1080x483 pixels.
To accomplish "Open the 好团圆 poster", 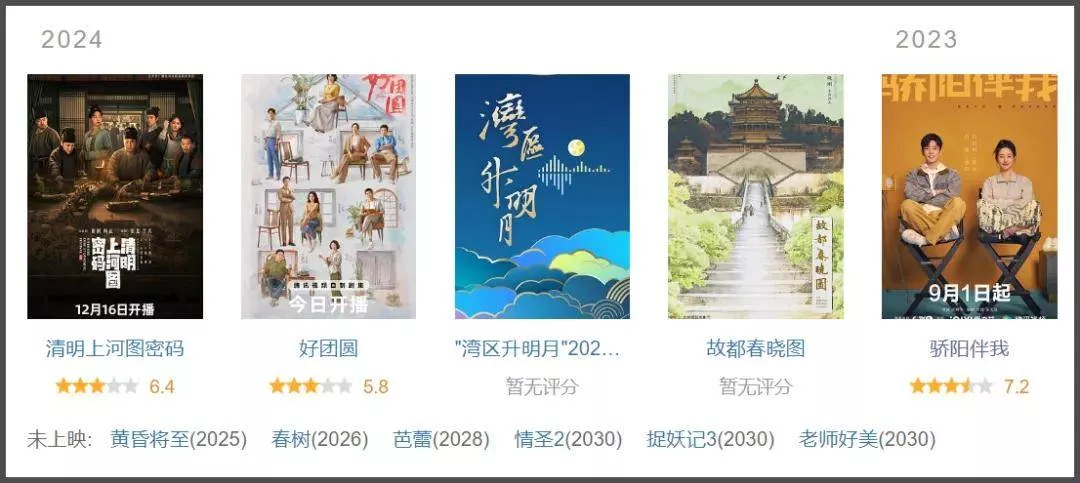I will [x=328, y=196].
